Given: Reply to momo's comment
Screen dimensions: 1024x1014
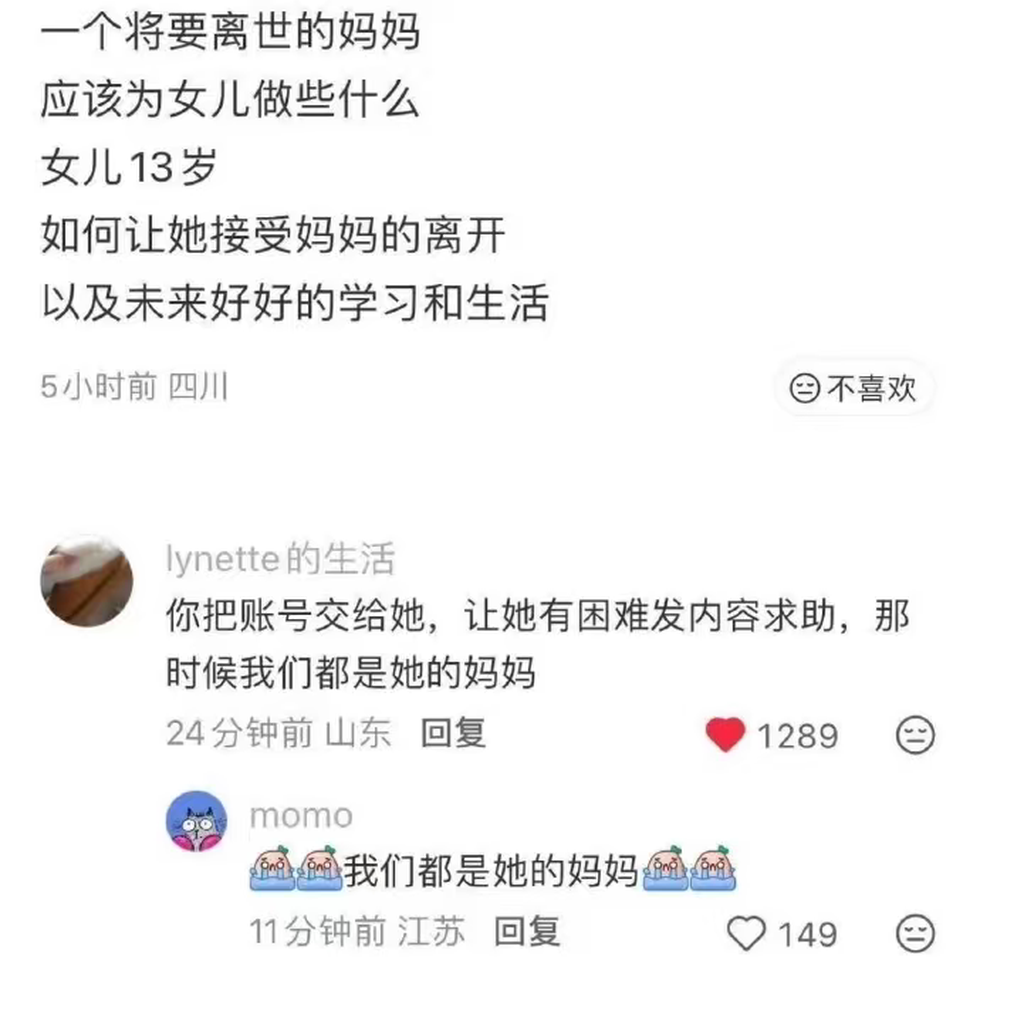Looking at the screenshot, I should (527, 932).
